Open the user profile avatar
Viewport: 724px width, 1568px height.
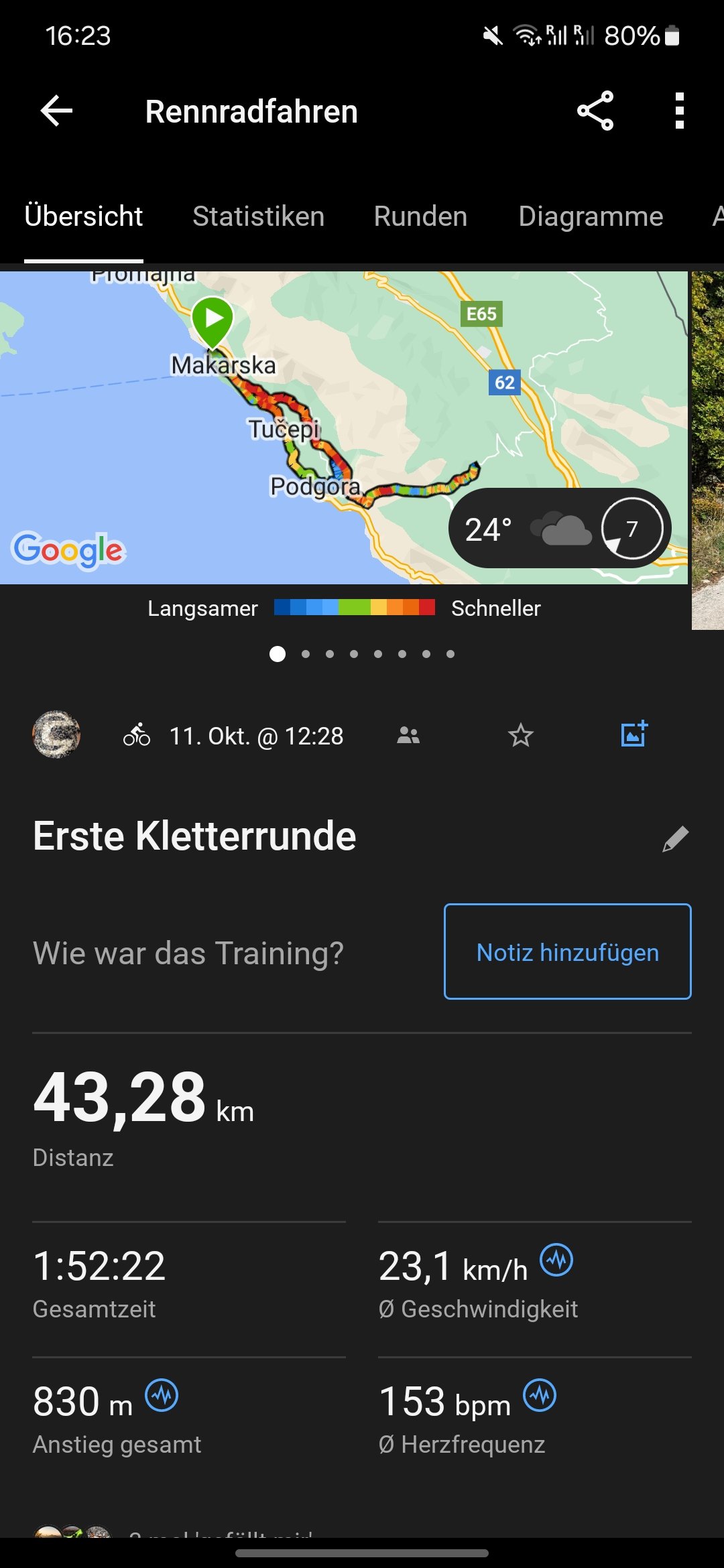[x=56, y=734]
